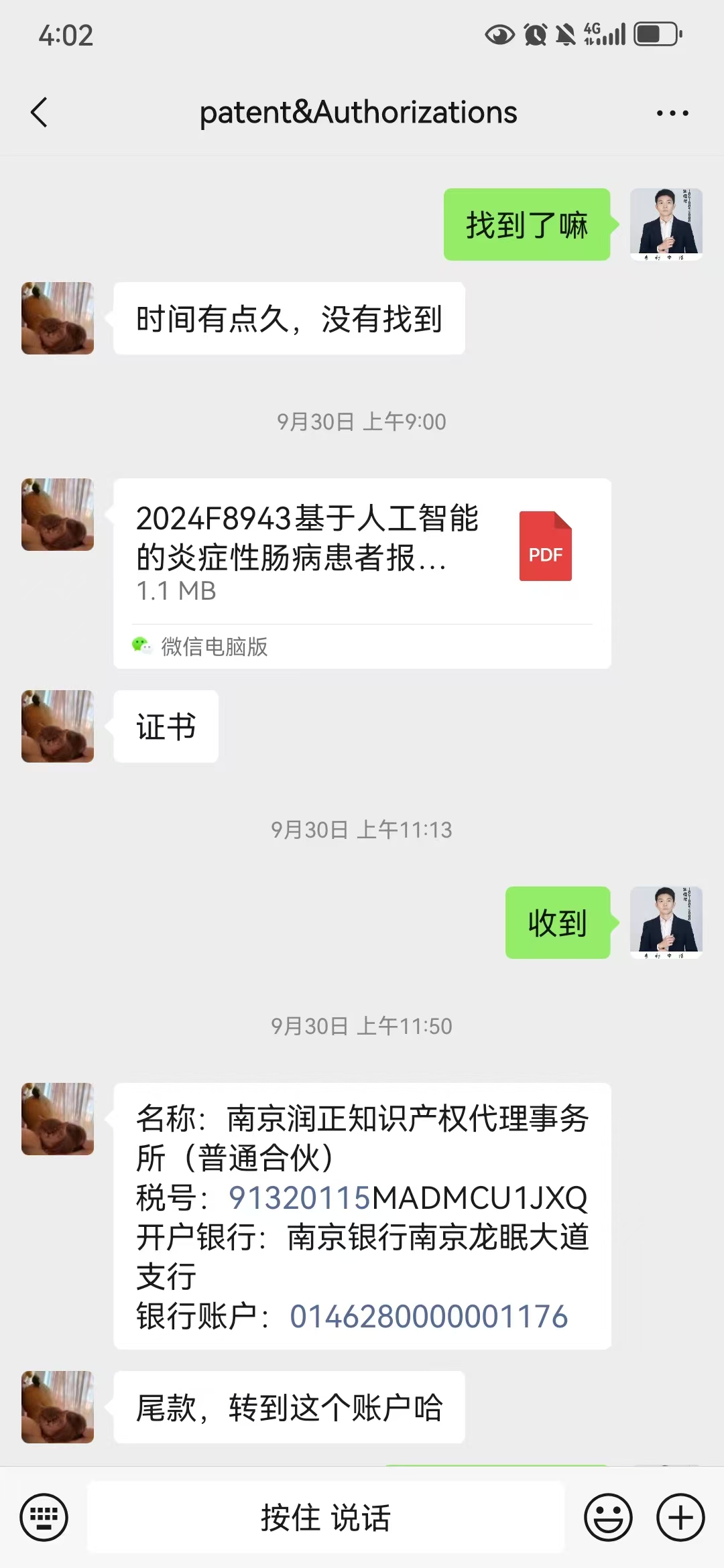Switch to keyboard text input

[x=44, y=1518]
